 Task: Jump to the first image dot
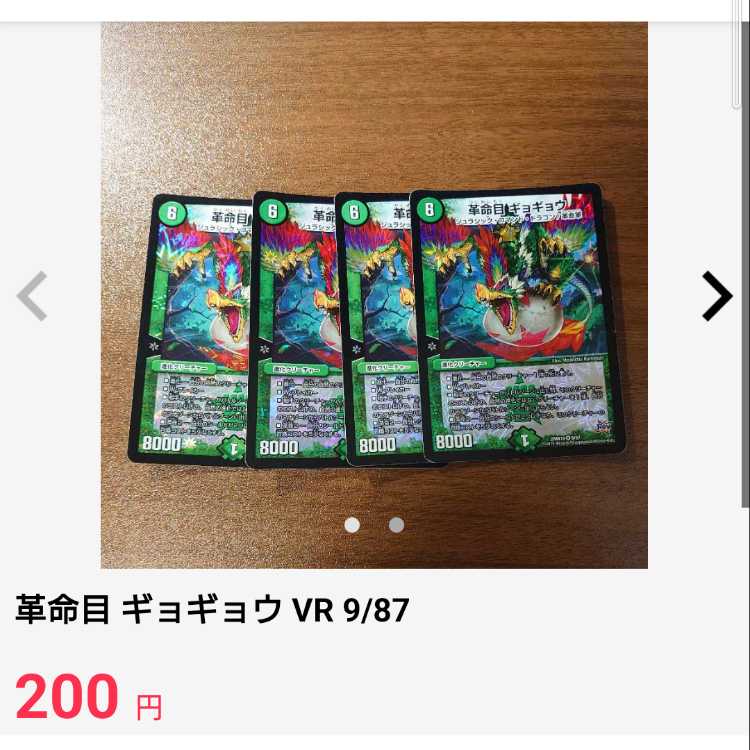coord(352,525)
